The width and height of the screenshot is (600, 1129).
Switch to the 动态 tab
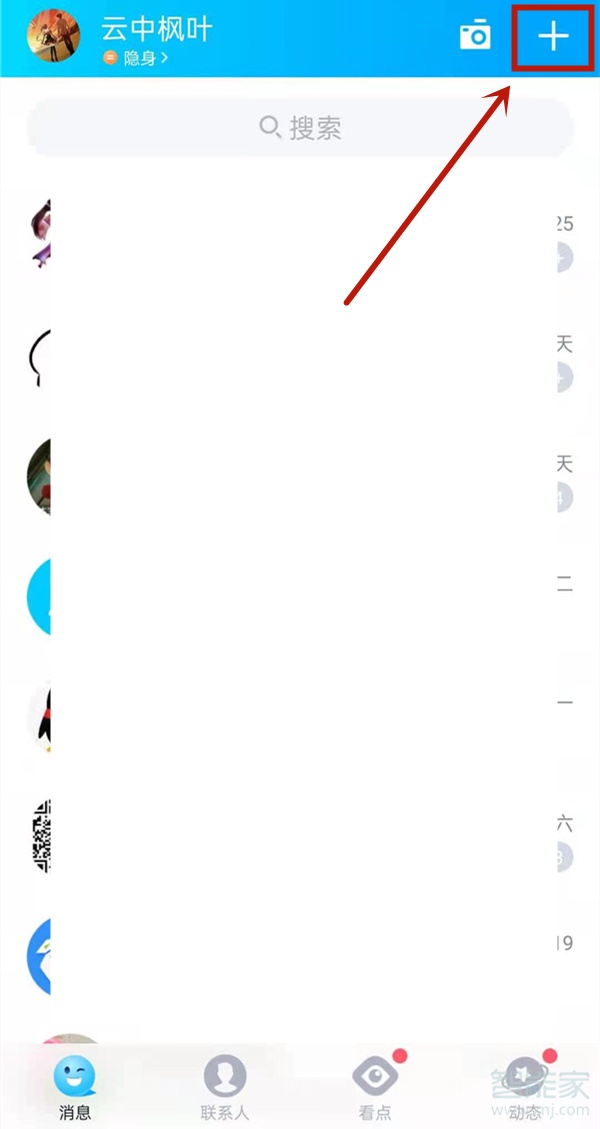(x=525, y=1089)
